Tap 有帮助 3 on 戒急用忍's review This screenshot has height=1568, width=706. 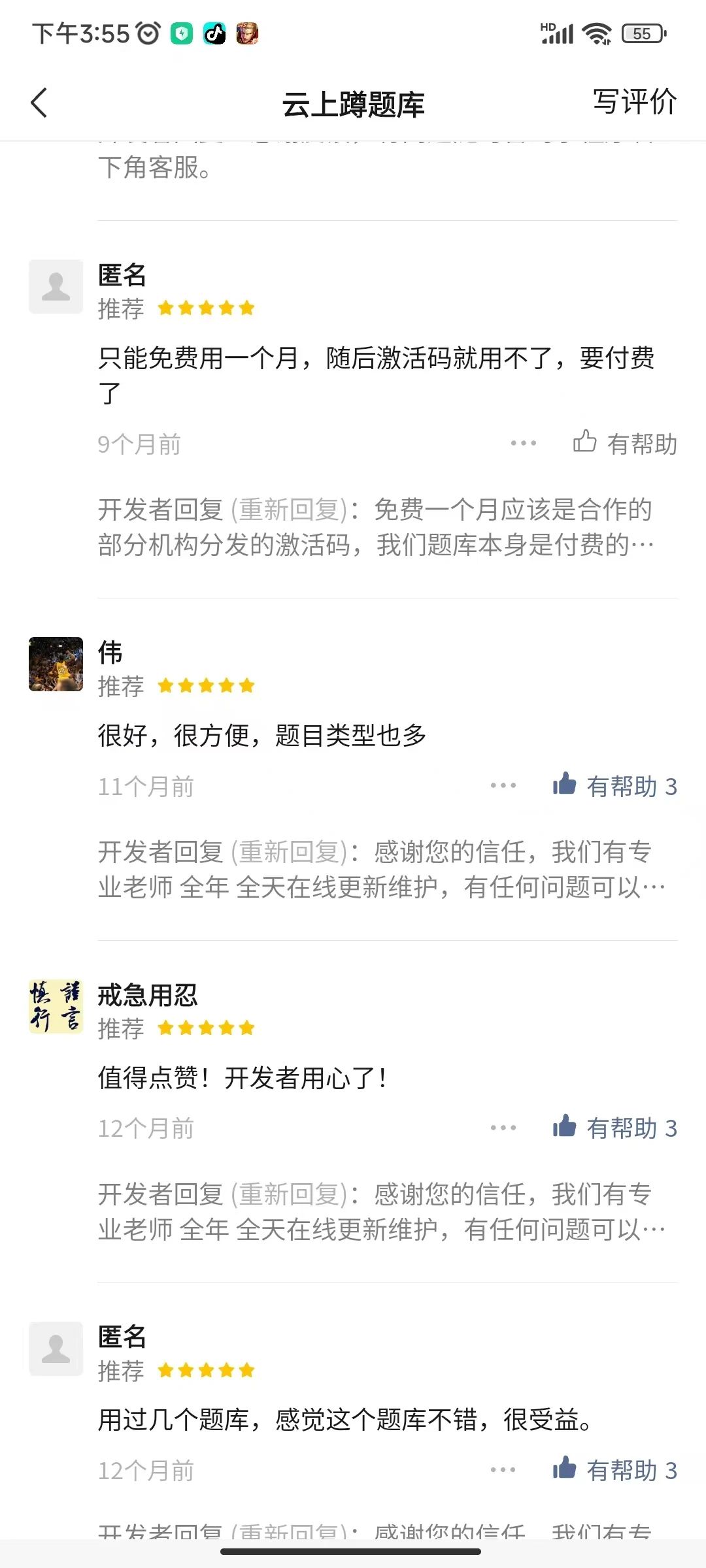point(614,1128)
